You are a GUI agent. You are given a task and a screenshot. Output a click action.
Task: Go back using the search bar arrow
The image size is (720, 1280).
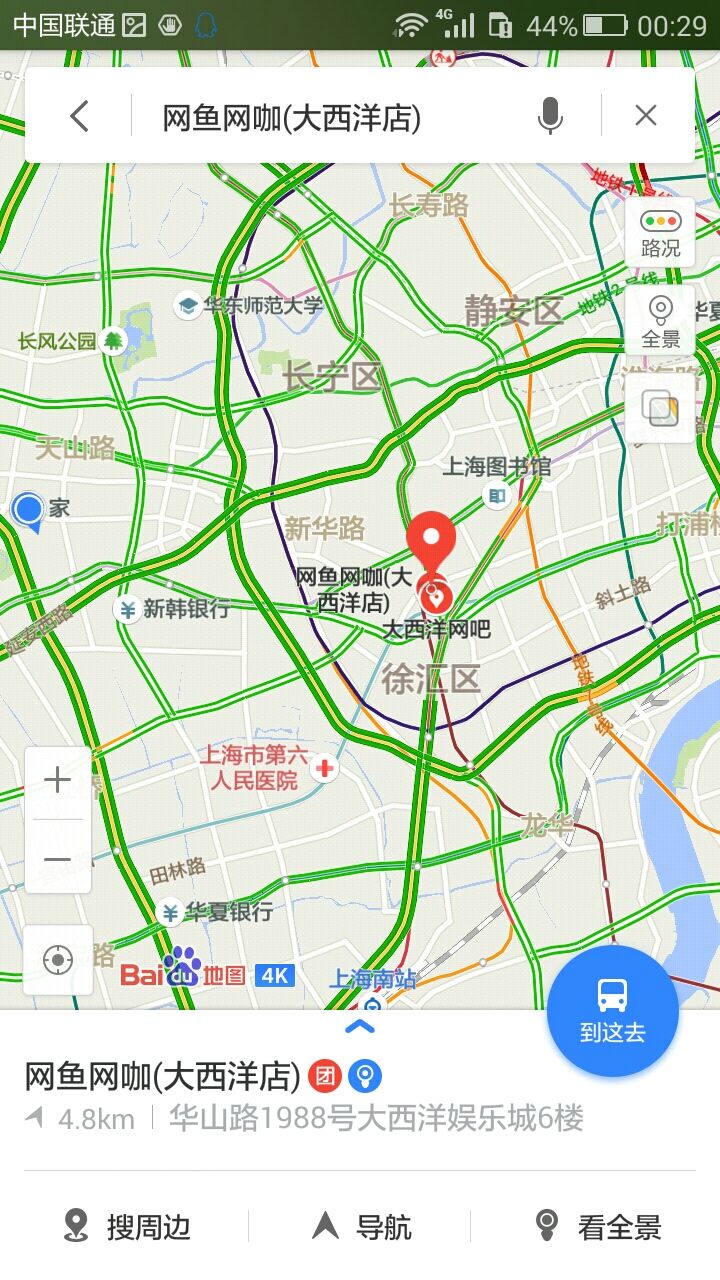coord(80,117)
